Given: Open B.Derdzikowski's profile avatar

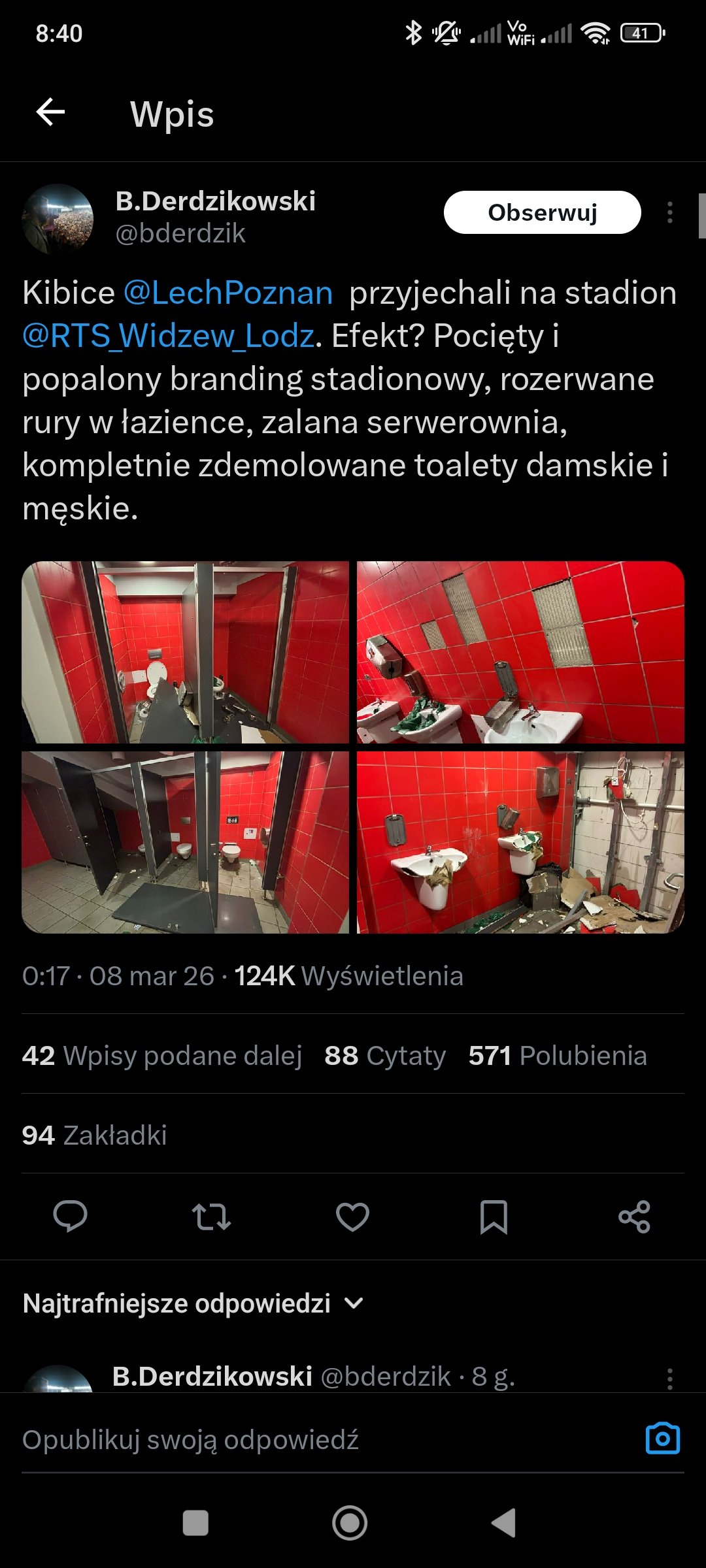Looking at the screenshot, I should (58, 219).
